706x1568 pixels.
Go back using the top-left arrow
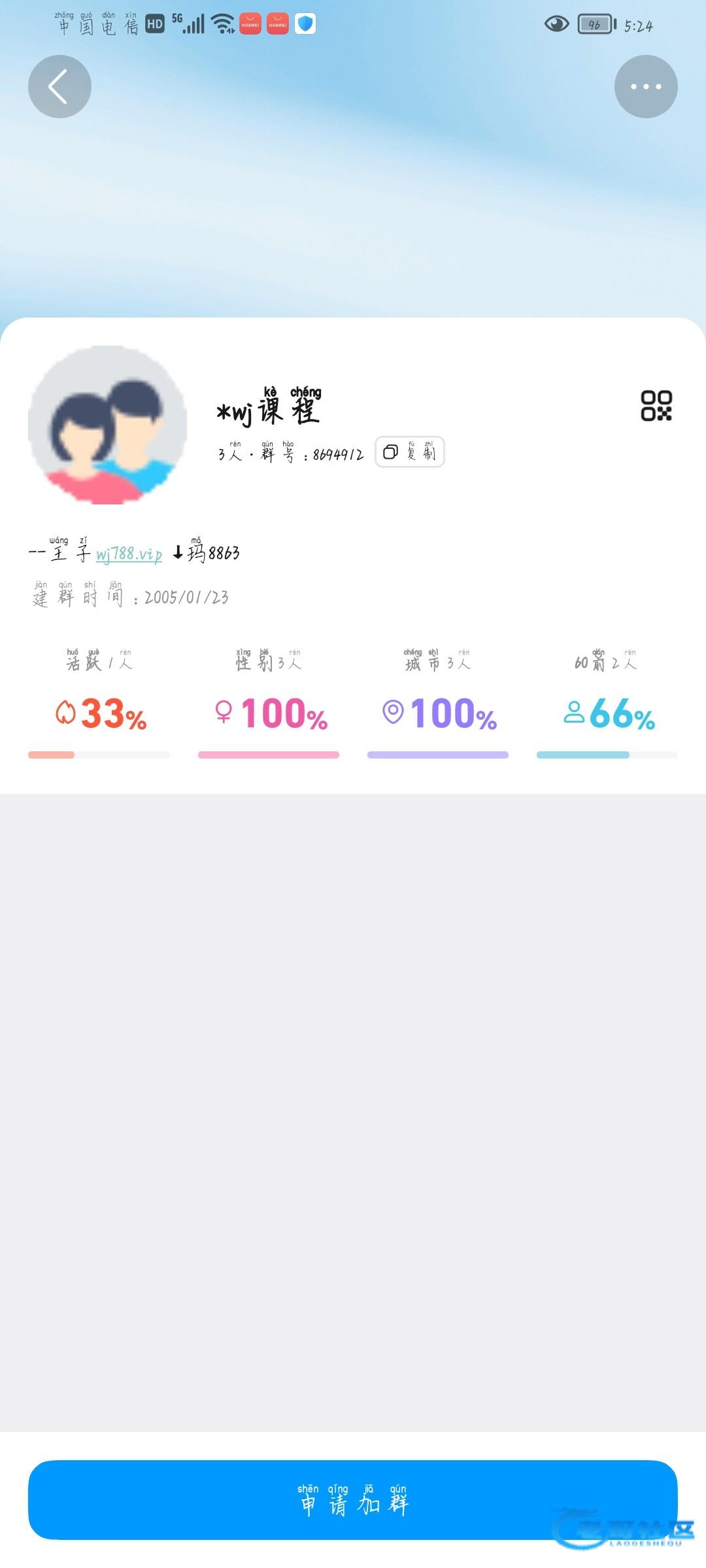point(59,87)
